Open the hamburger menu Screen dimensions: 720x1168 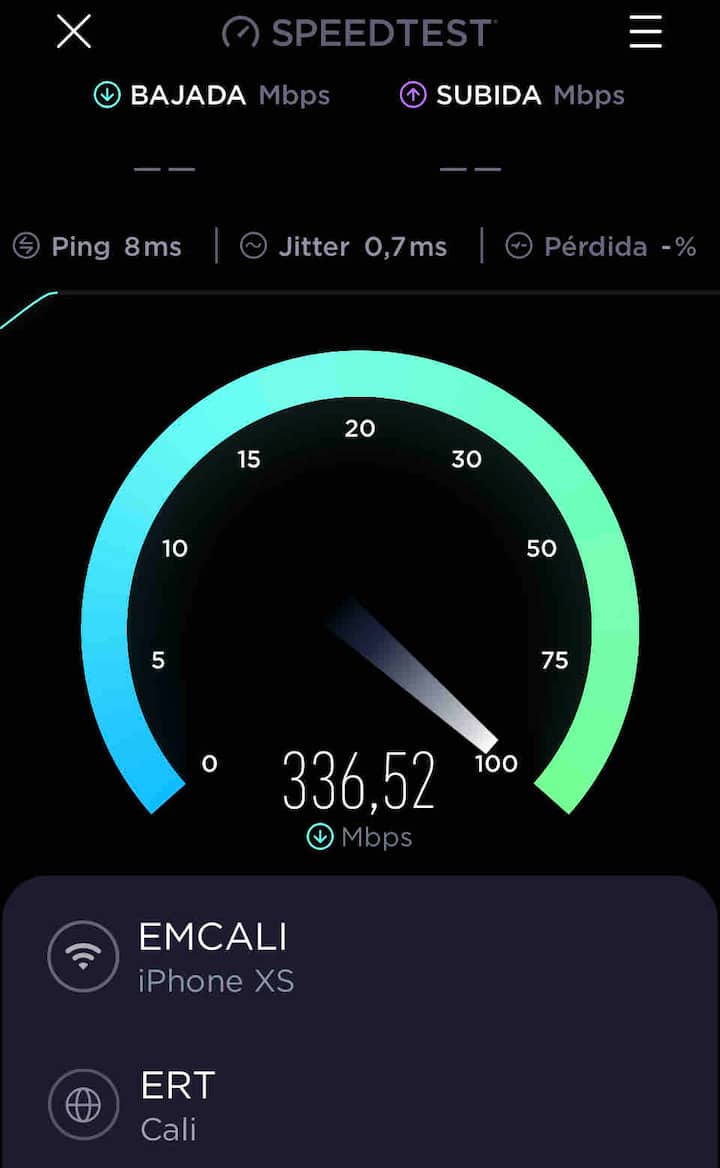point(646,32)
